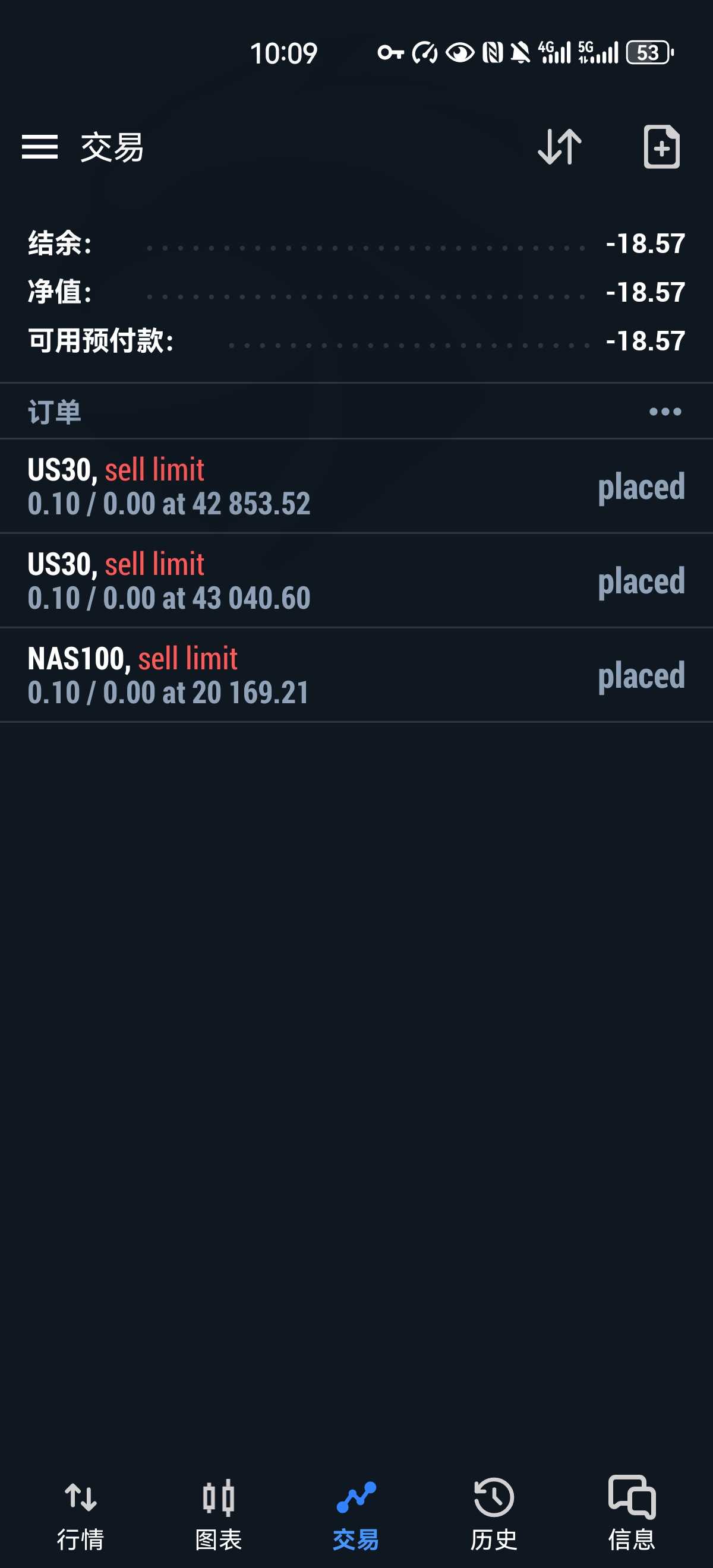Open the 信息 tab
The image size is (713, 1568).
[632, 1513]
